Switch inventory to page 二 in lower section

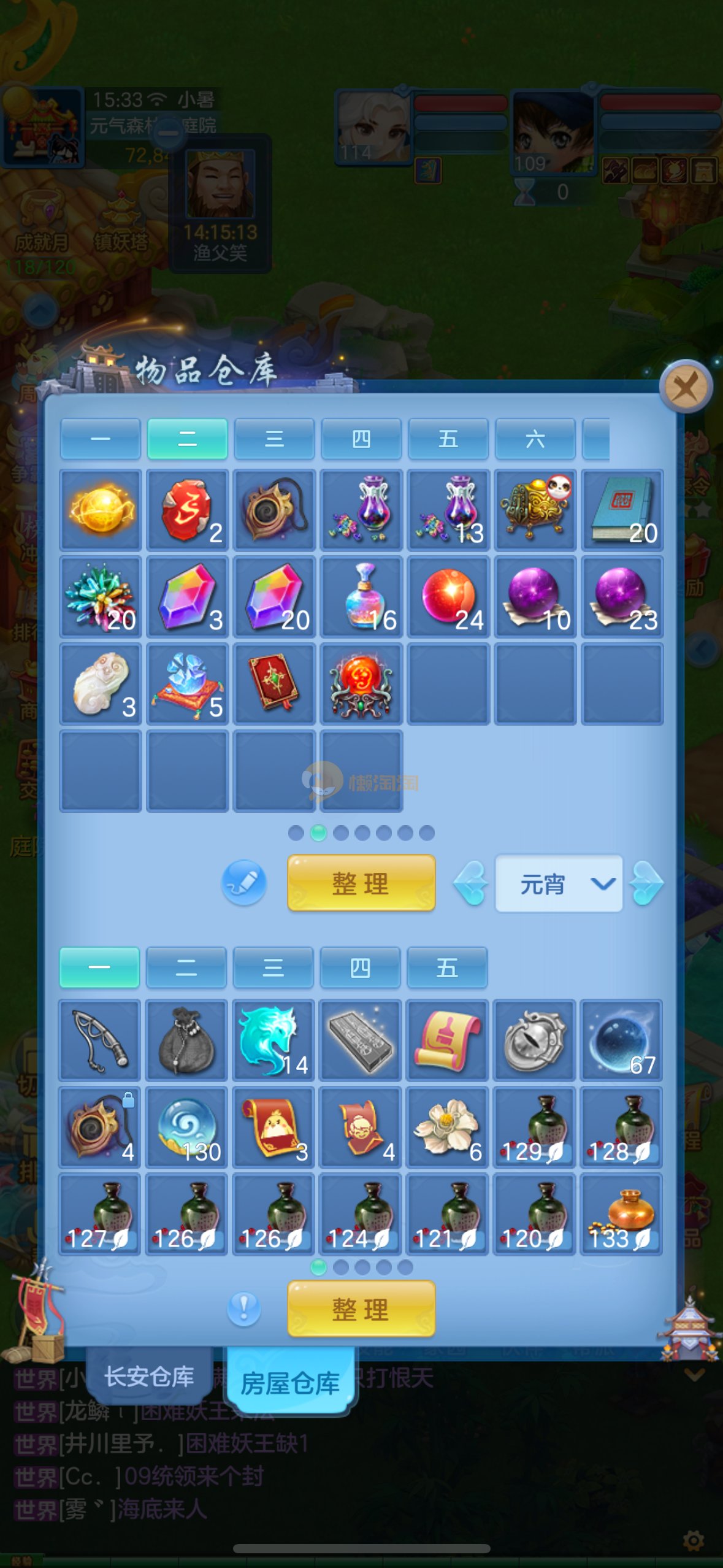[186, 967]
